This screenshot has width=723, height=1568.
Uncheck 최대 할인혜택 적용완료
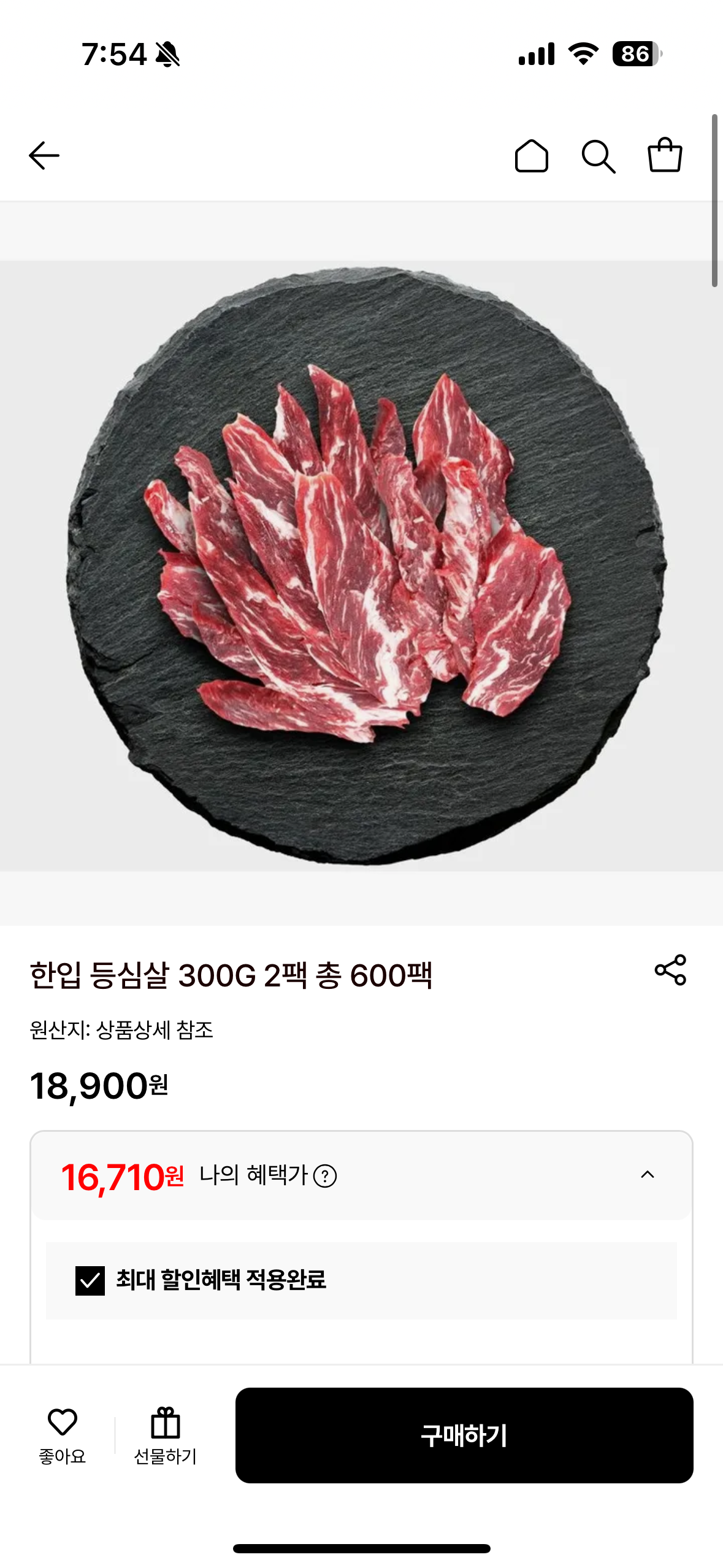[x=90, y=1281]
